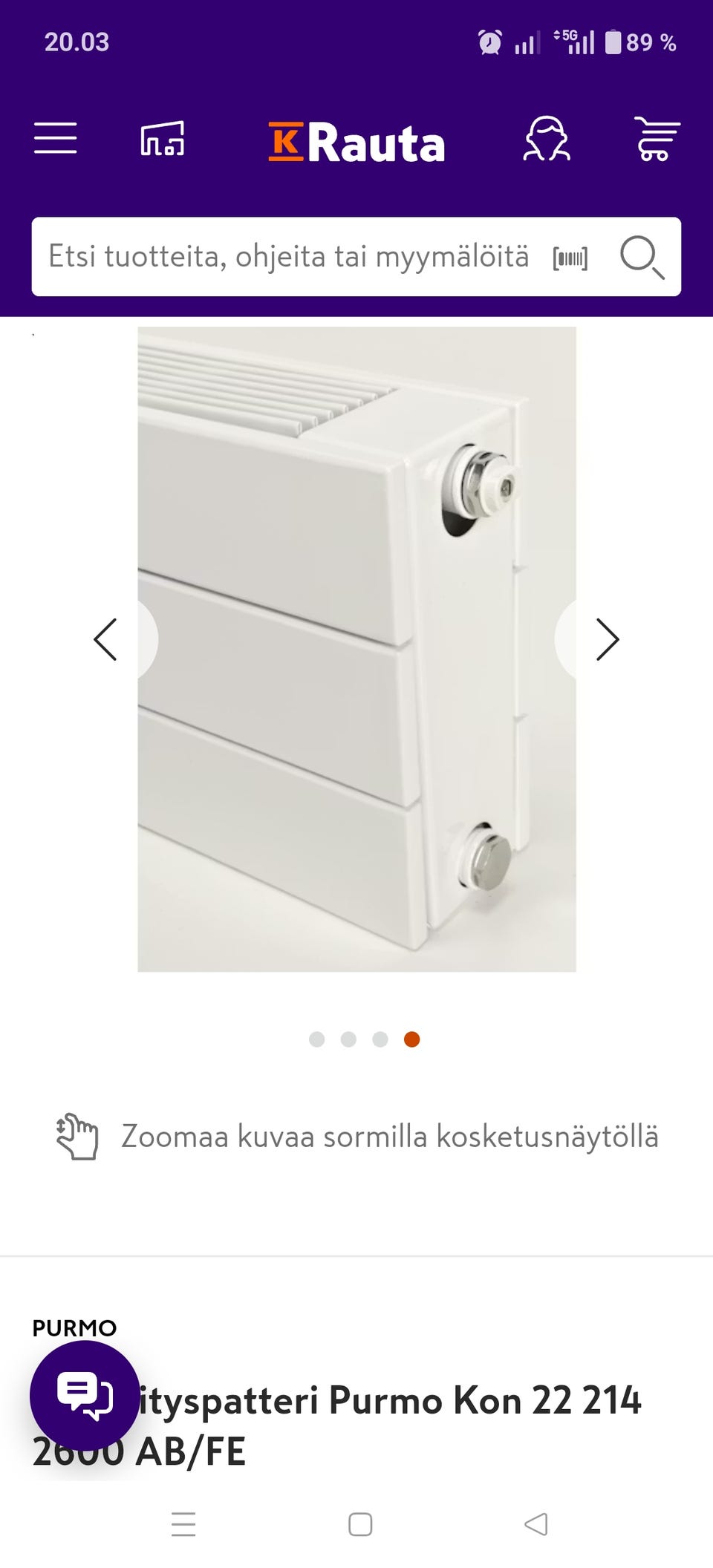Show the previous product image

105,639
